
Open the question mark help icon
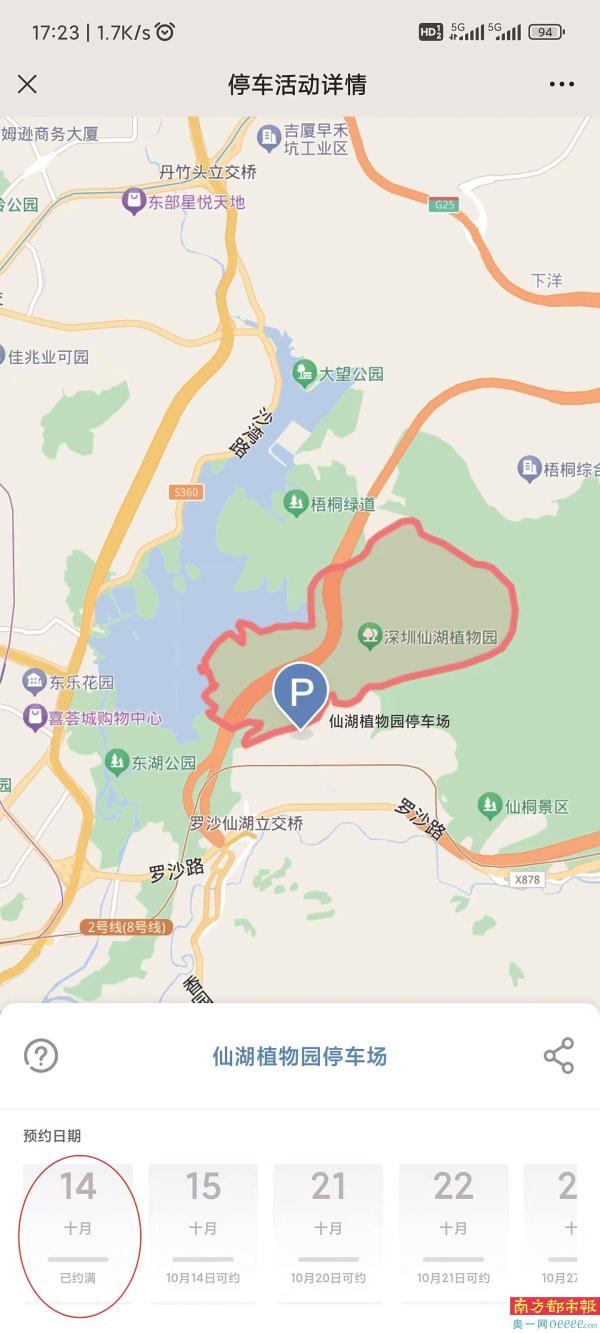tap(41, 1056)
